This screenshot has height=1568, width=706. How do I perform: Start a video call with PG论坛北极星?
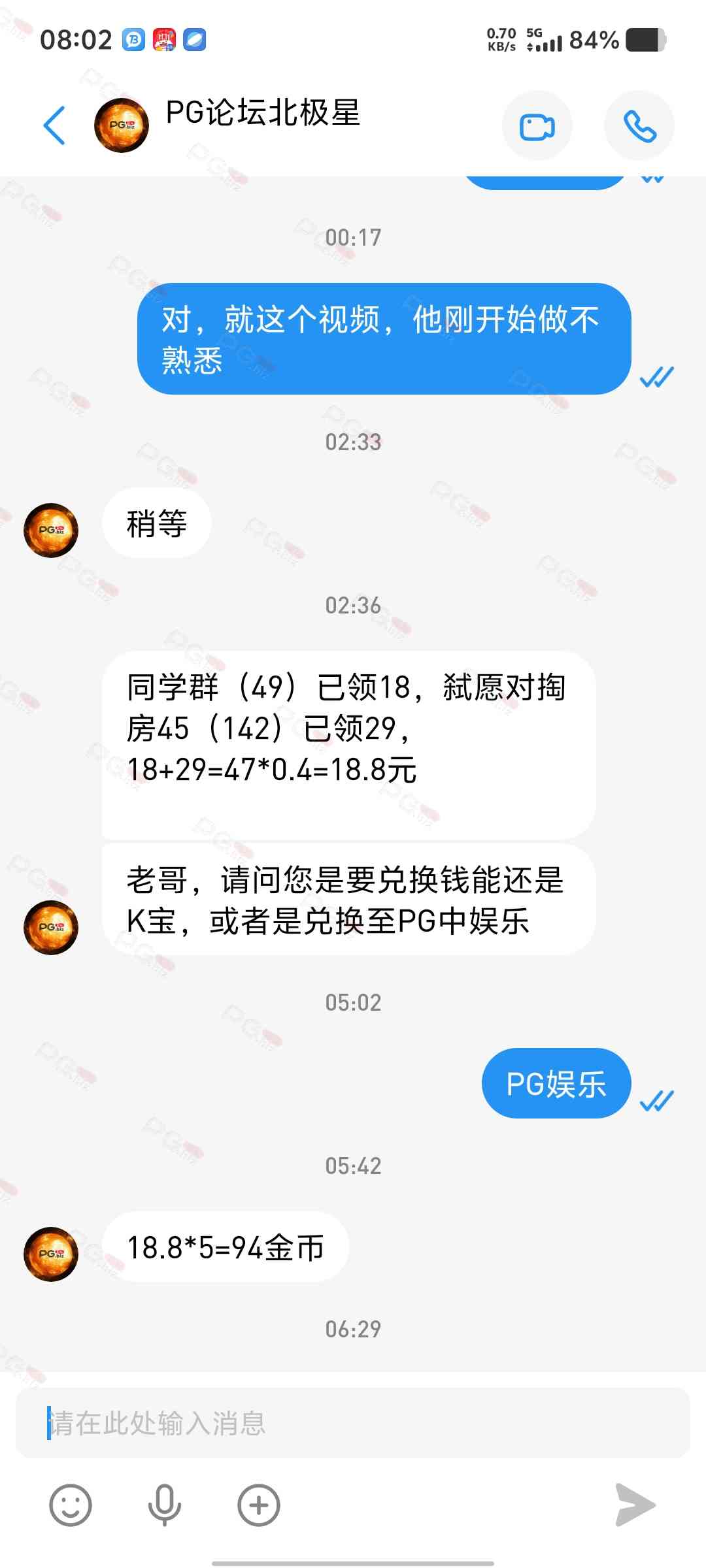[x=537, y=126]
